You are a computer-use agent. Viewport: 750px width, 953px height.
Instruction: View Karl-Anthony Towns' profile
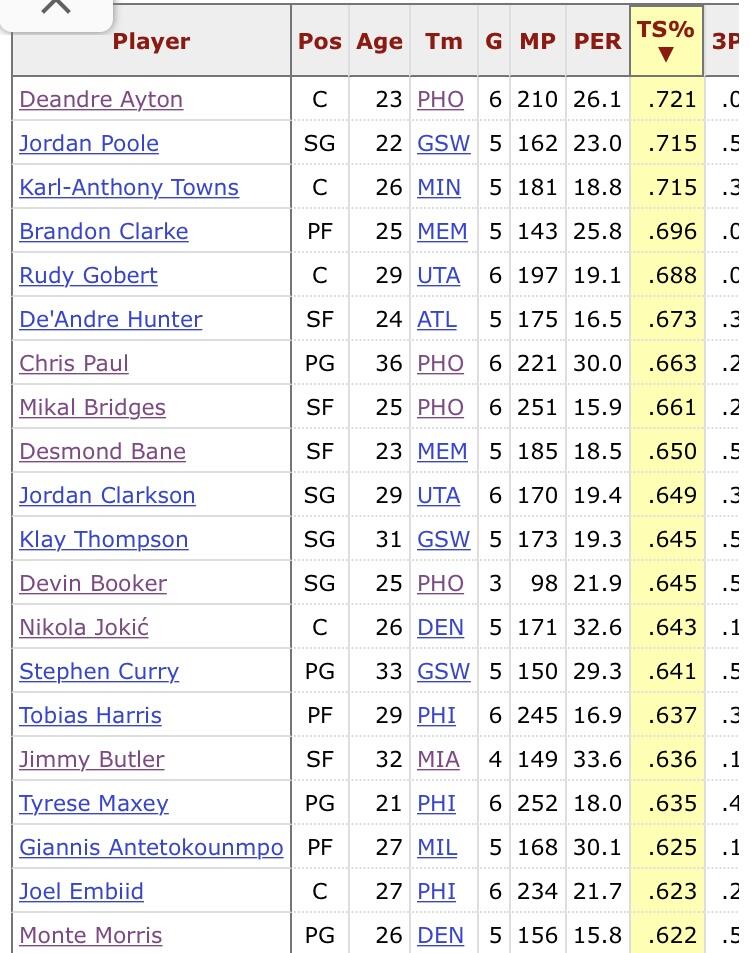[129, 187]
